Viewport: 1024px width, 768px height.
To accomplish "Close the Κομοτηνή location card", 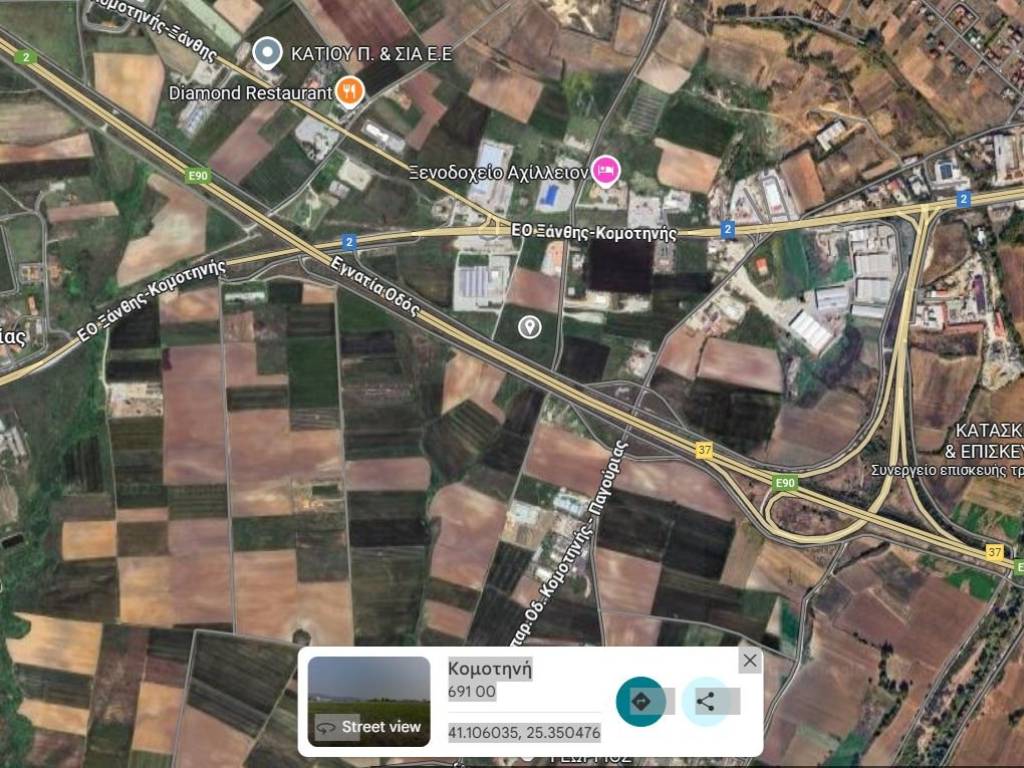I will click(750, 661).
